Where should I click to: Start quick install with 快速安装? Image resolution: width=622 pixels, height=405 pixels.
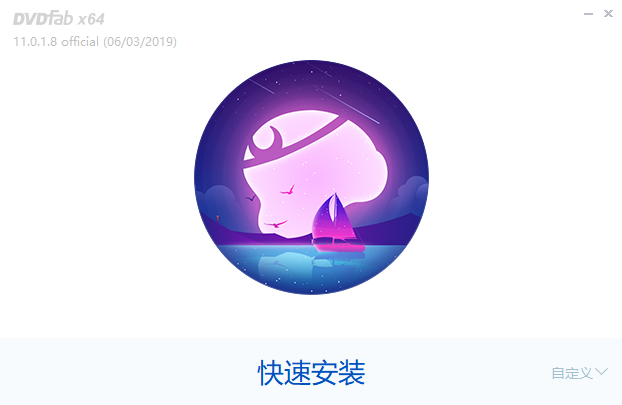(311, 373)
